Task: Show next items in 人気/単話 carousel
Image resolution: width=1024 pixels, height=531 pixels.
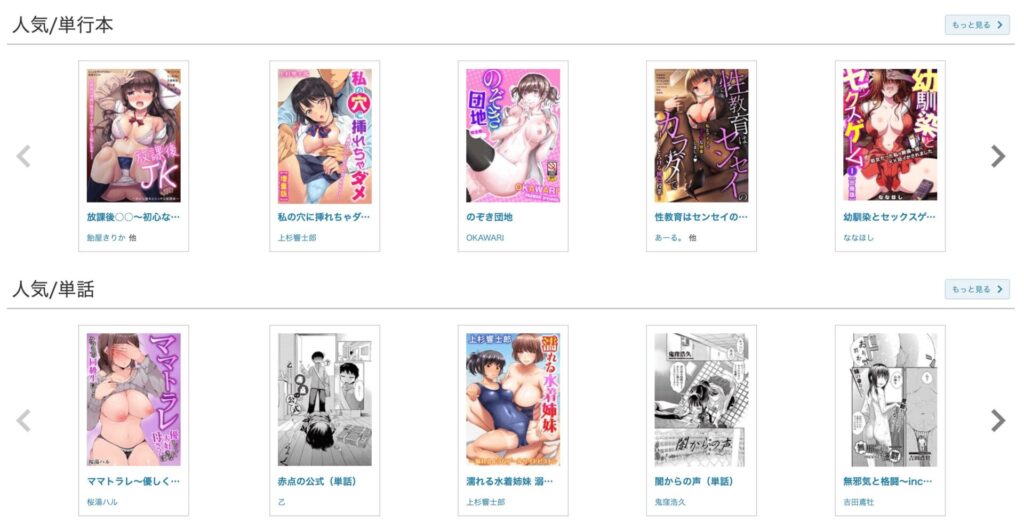Action: coord(997,420)
